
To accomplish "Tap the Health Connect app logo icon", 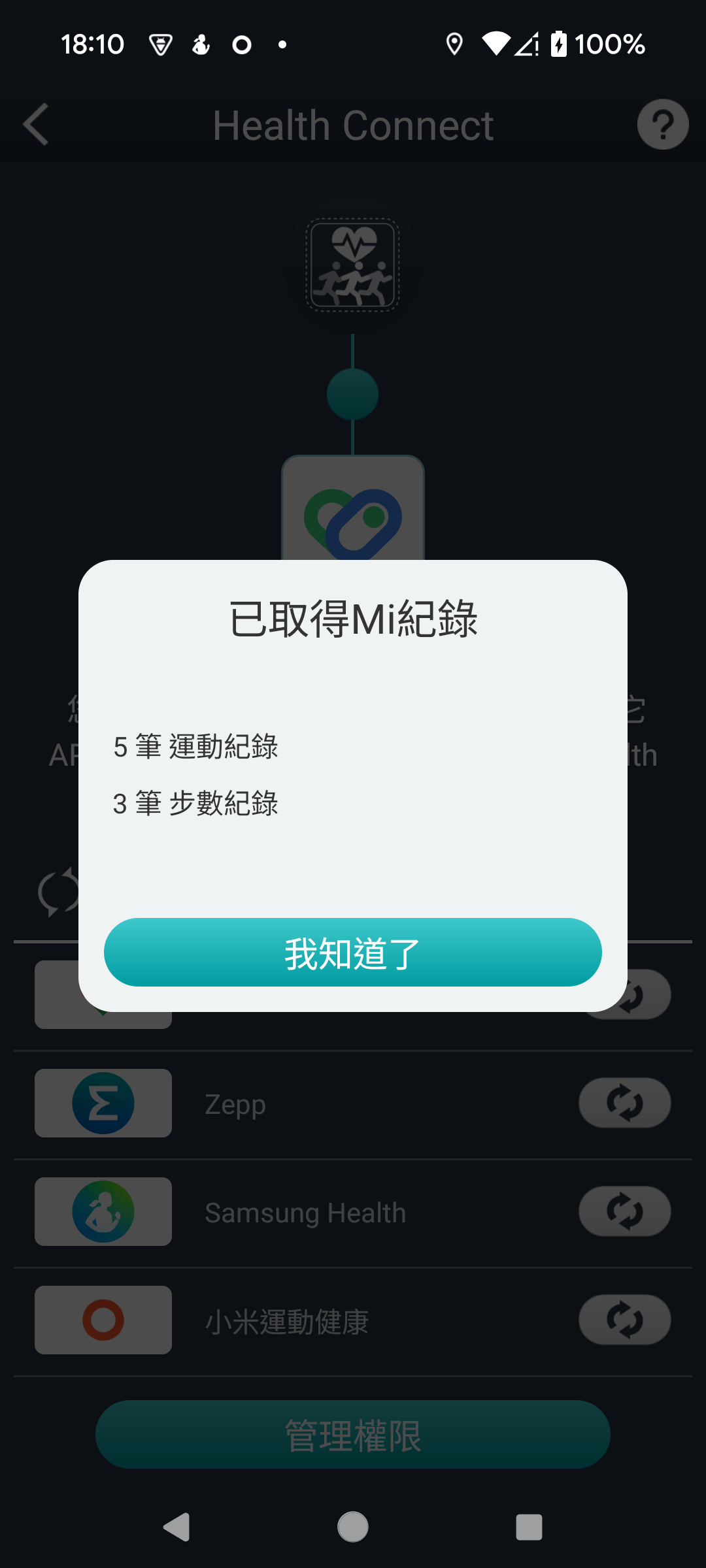I will click(352, 516).
